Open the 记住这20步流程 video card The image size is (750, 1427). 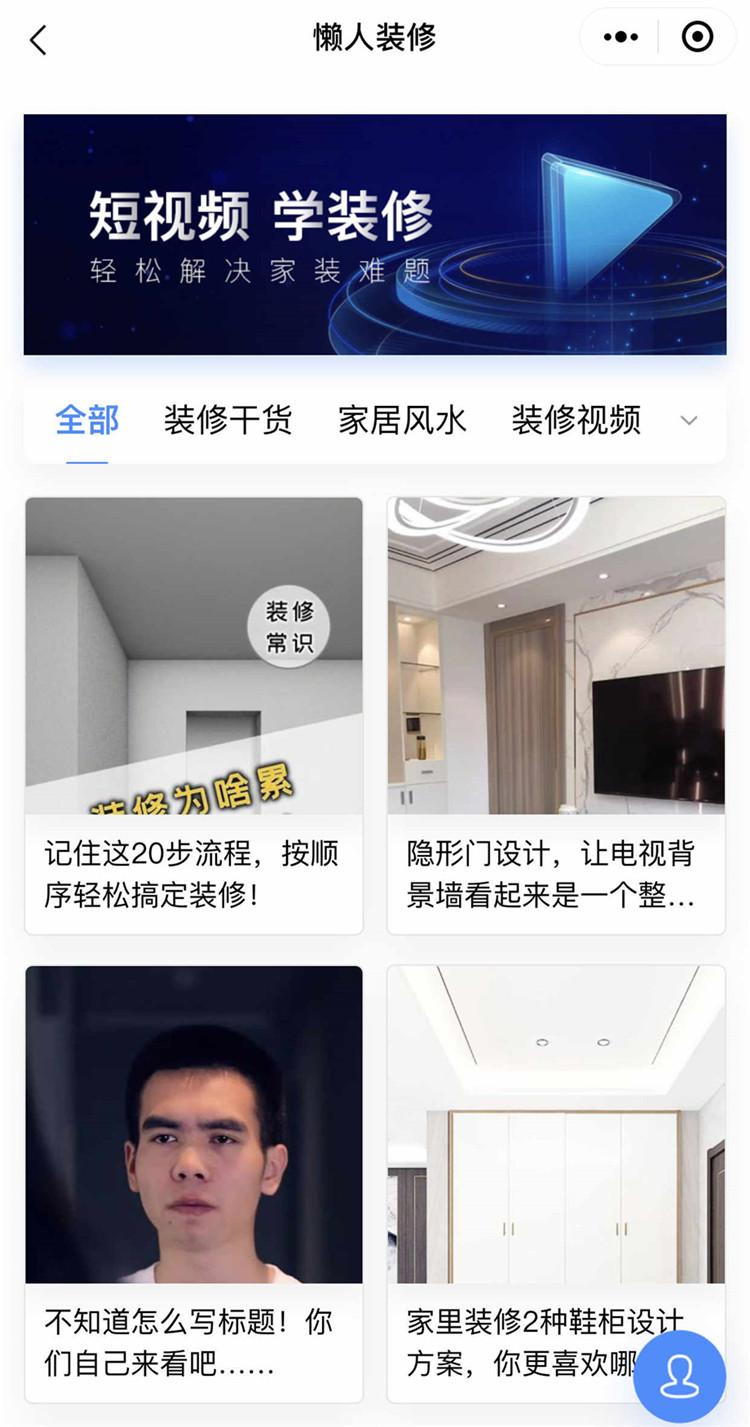click(x=194, y=715)
